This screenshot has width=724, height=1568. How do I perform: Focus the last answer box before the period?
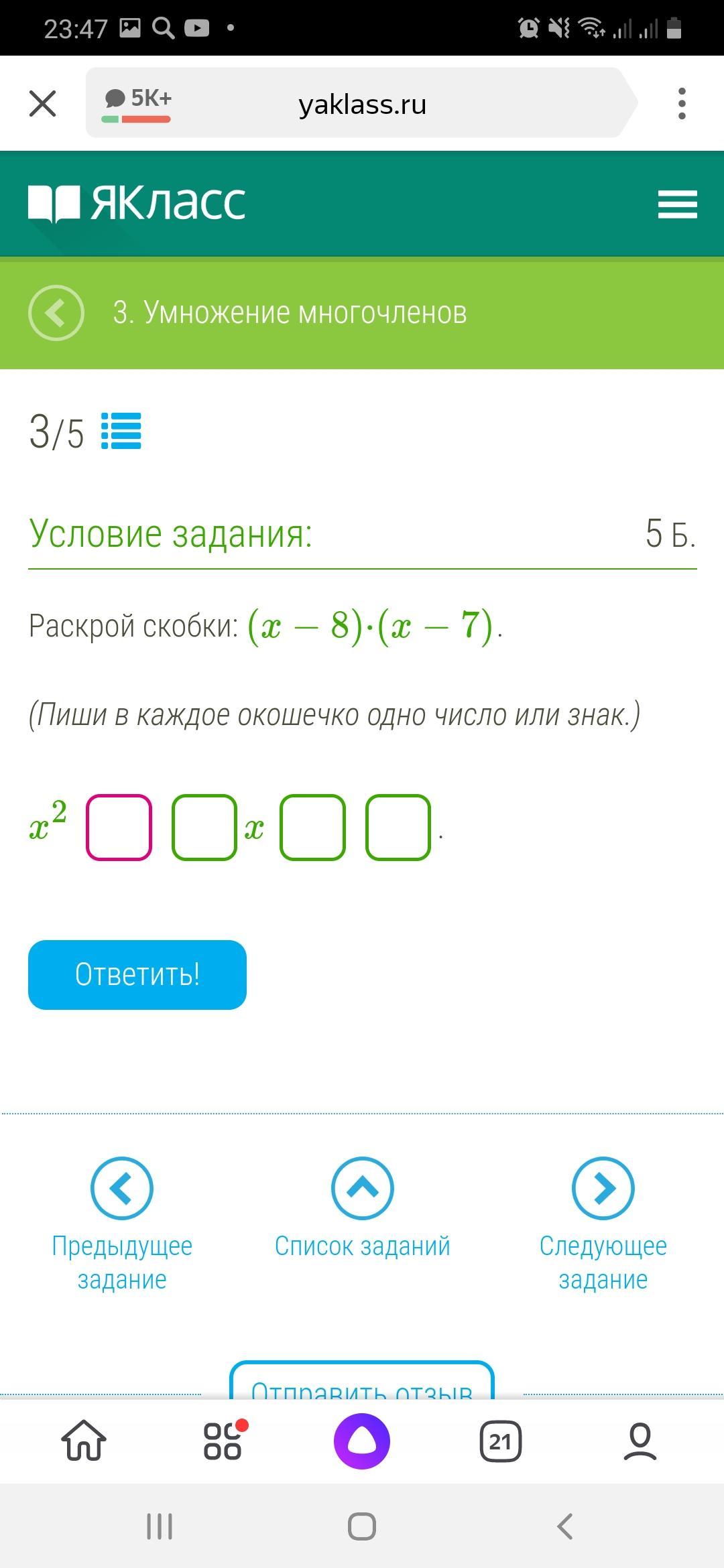(x=398, y=827)
